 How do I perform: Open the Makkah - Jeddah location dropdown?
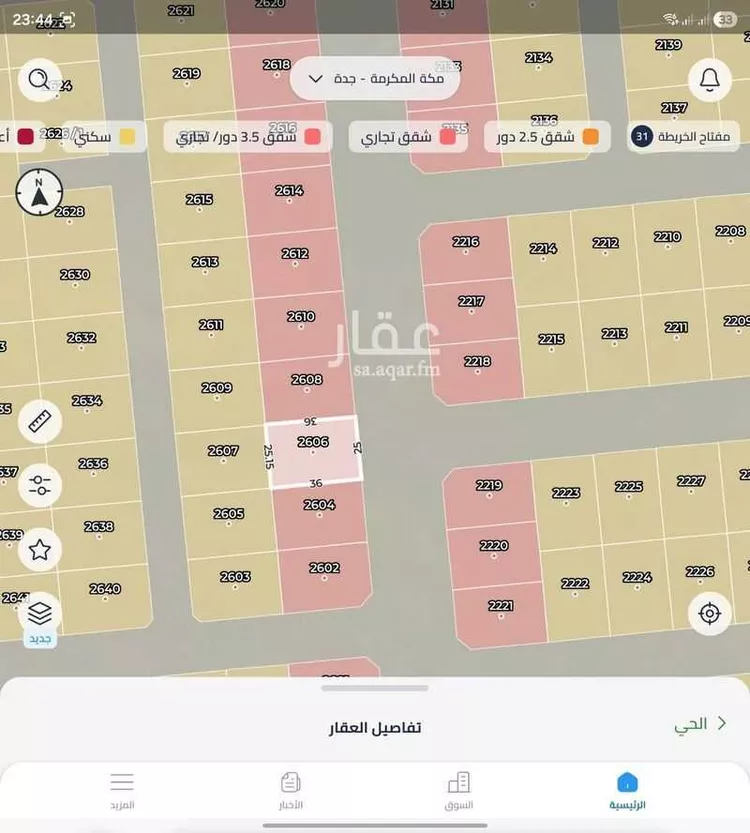coord(373,78)
